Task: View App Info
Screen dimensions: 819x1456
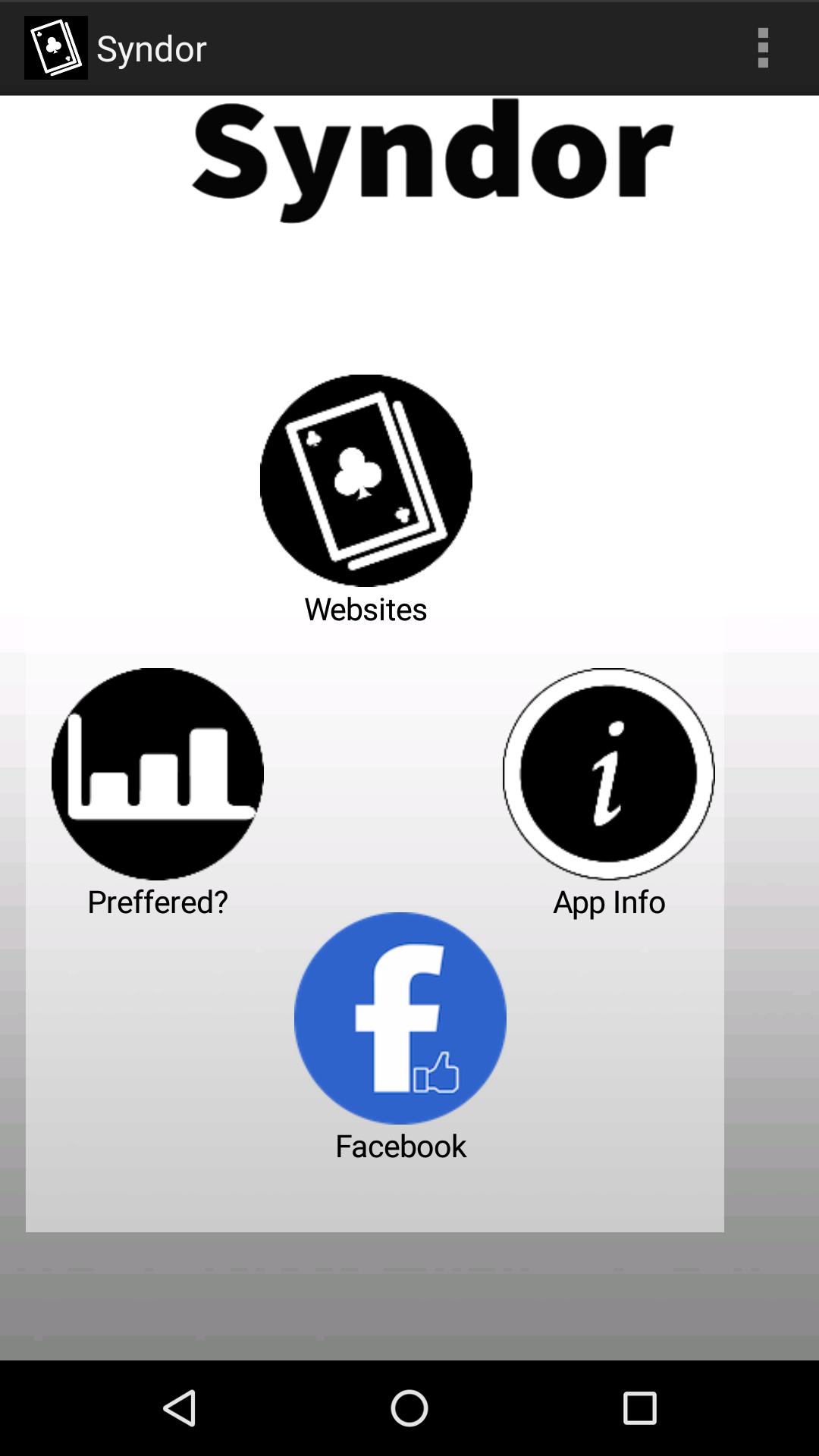Action: pos(608,773)
